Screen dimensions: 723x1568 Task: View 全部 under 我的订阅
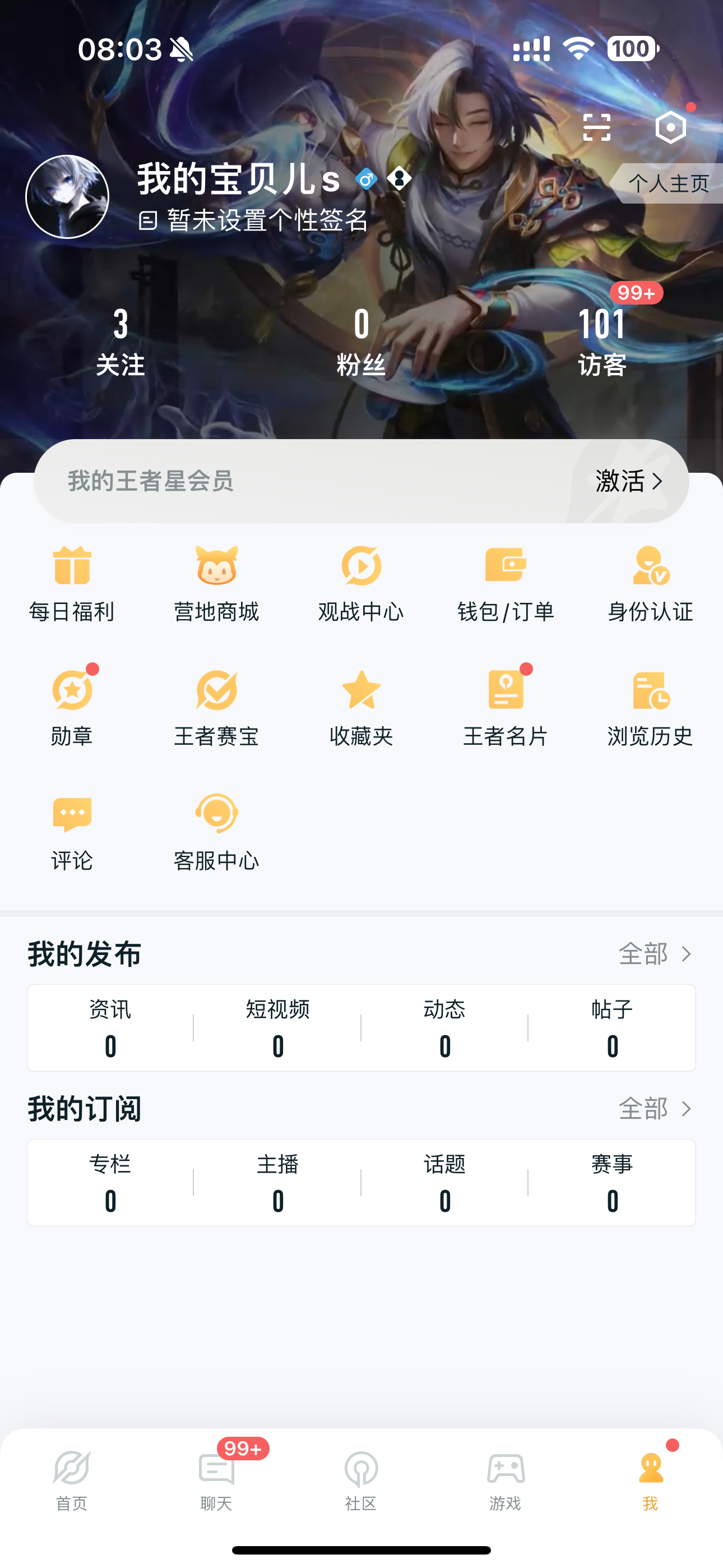tap(655, 1109)
